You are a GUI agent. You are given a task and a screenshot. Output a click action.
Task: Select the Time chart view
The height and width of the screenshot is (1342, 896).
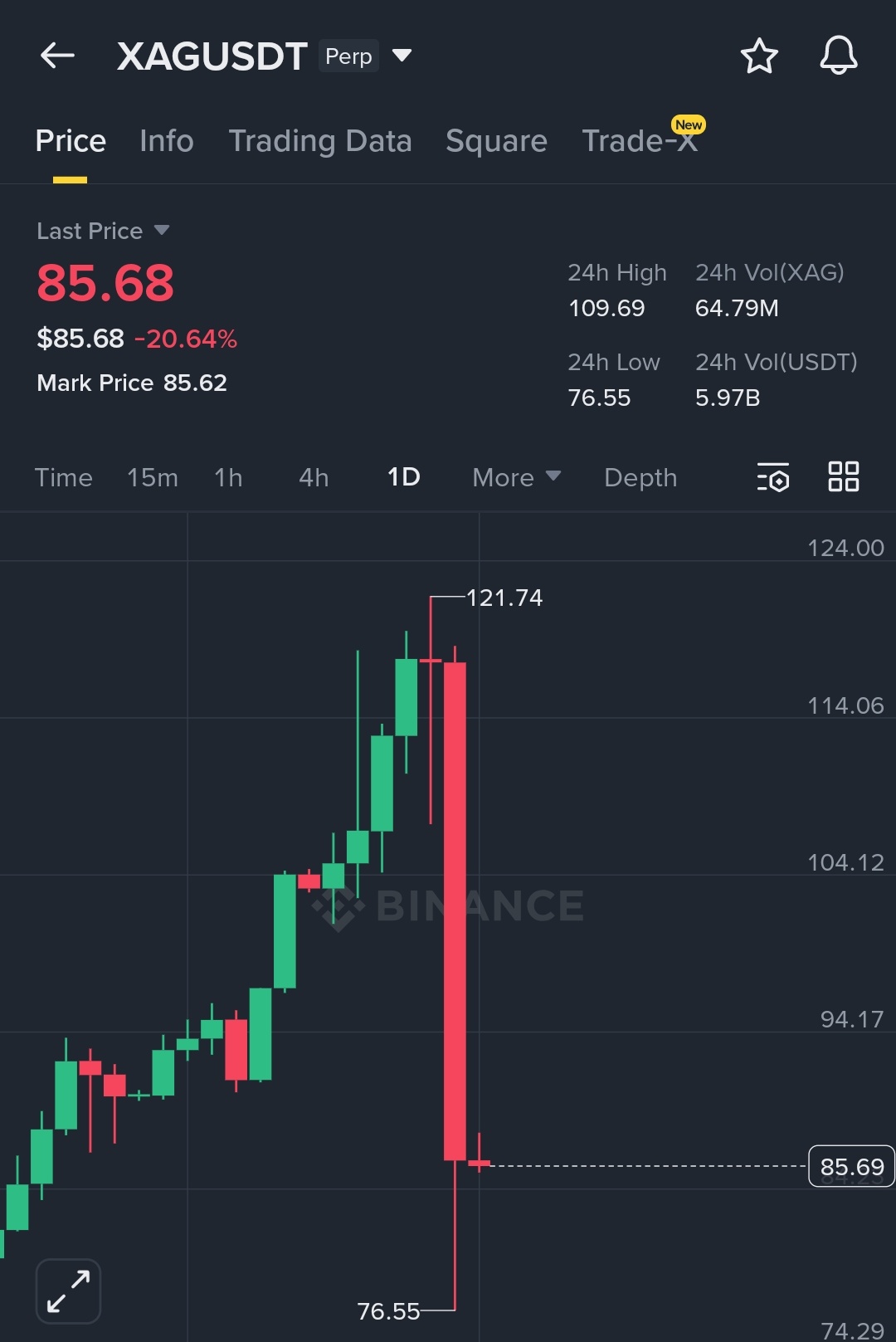(x=63, y=478)
